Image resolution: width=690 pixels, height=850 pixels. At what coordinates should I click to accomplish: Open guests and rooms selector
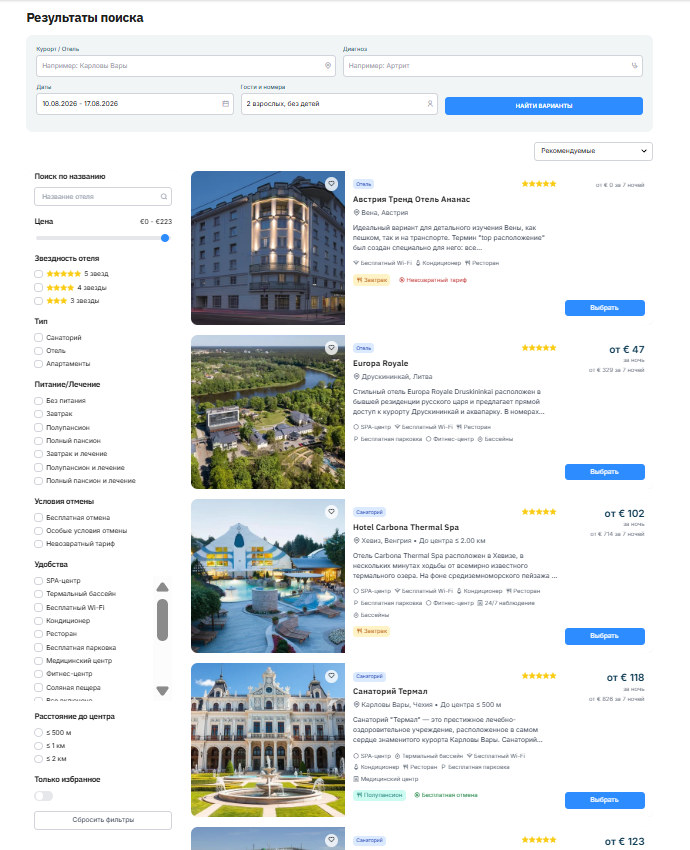pos(339,104)
